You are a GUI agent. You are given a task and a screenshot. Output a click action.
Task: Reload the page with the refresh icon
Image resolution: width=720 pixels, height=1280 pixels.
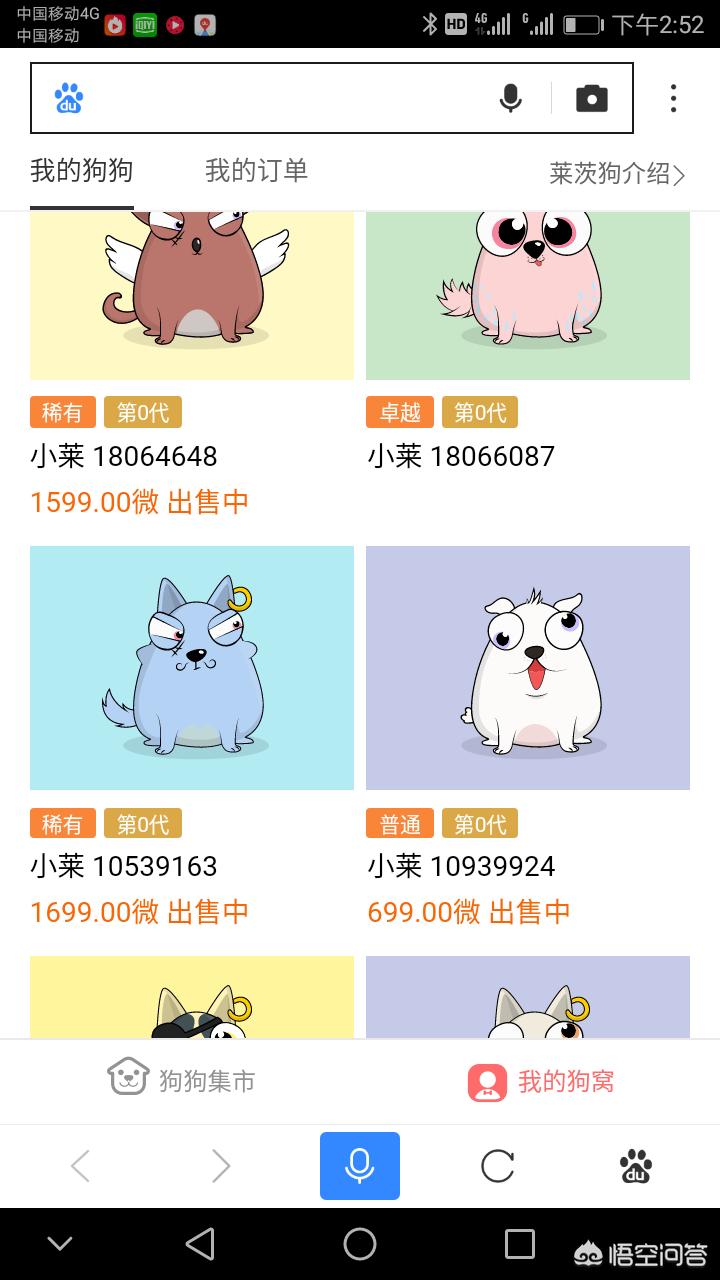(497, 1166)
